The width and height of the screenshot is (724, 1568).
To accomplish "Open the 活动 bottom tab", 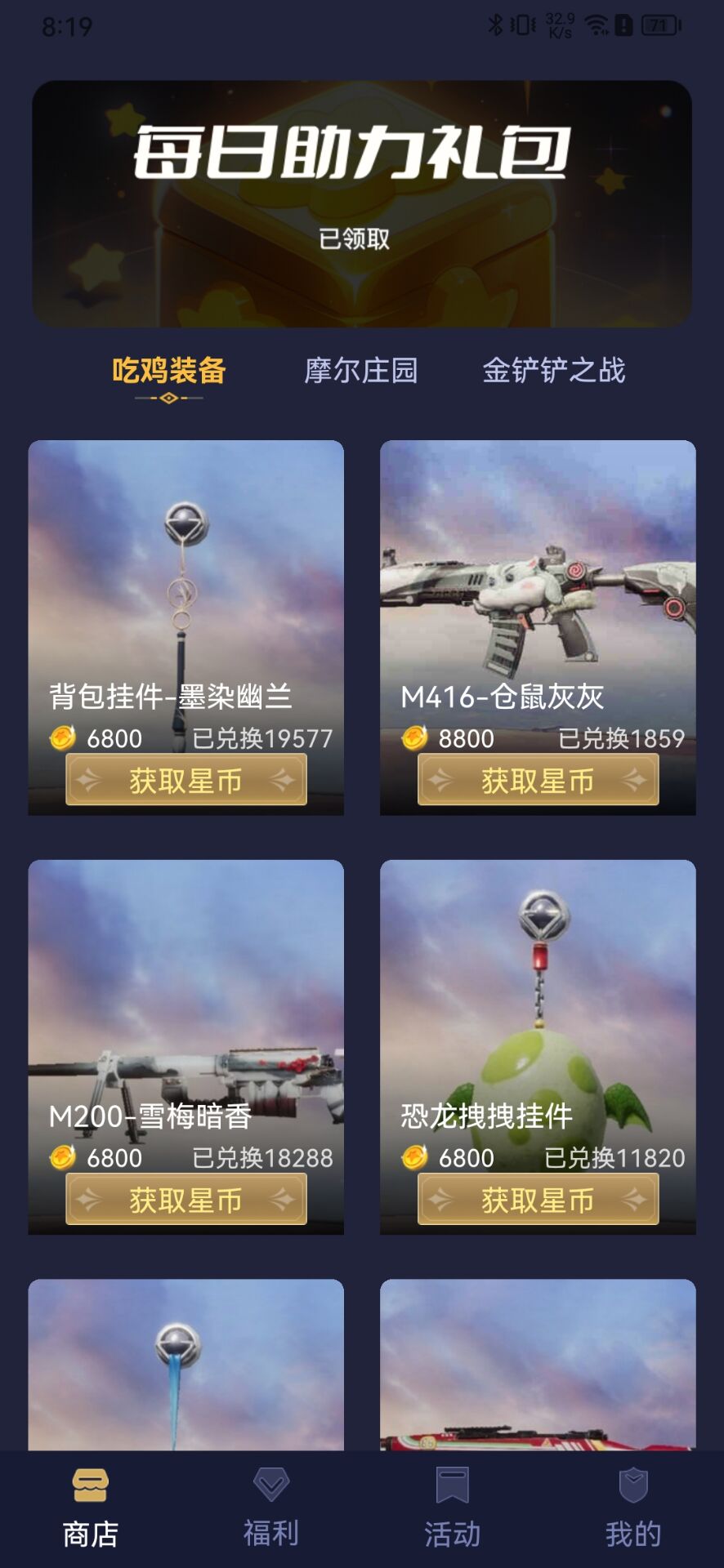I will click(x=452, y=1509).
